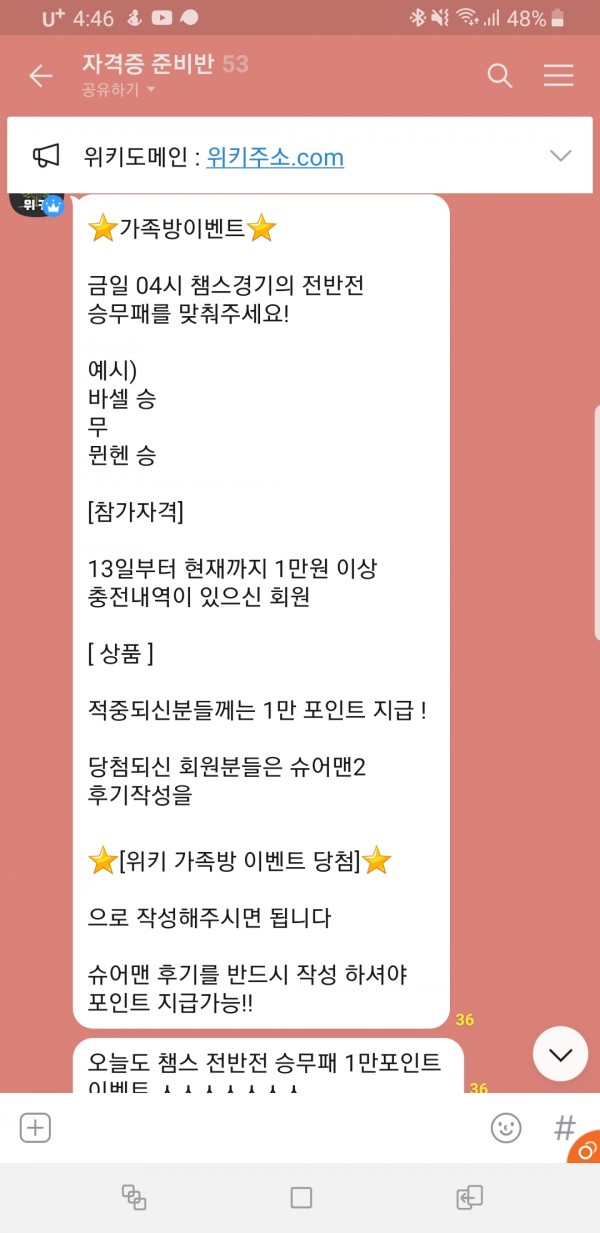
Task: Tap the 공유하기 dropdown under the title
Action: point(119,90)
